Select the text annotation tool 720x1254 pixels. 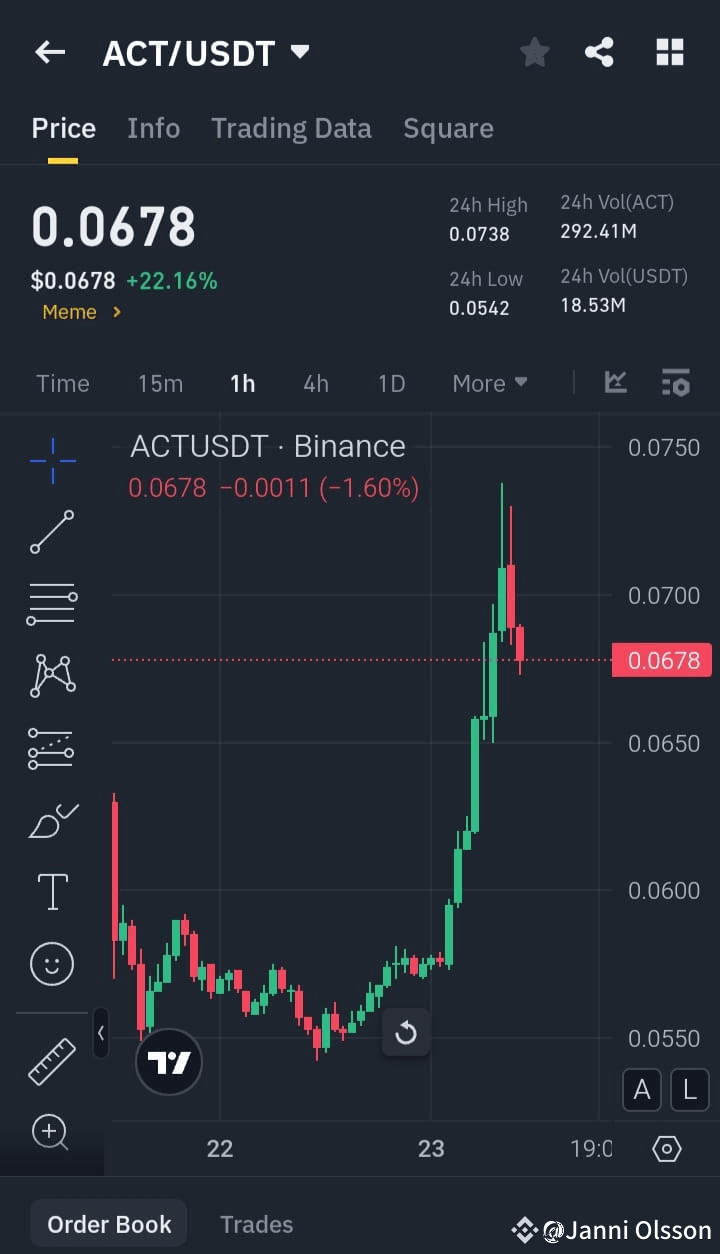point(52,891)
